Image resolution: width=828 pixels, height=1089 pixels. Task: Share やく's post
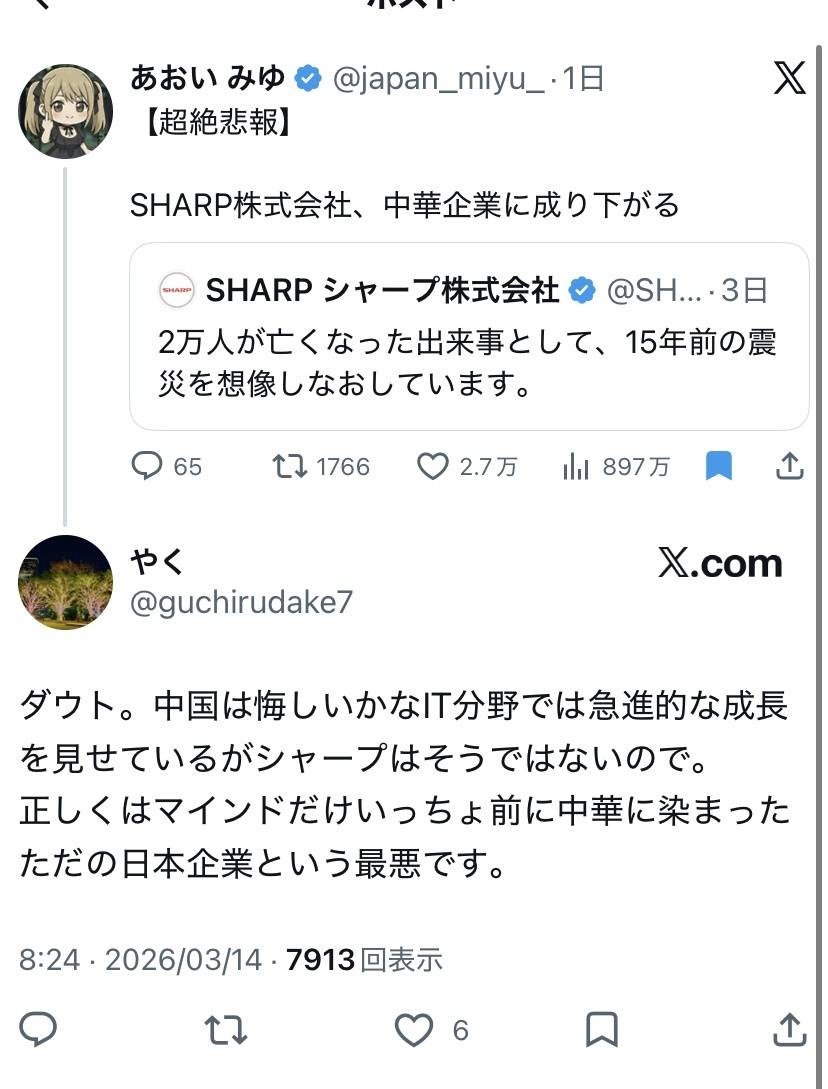789,1029
